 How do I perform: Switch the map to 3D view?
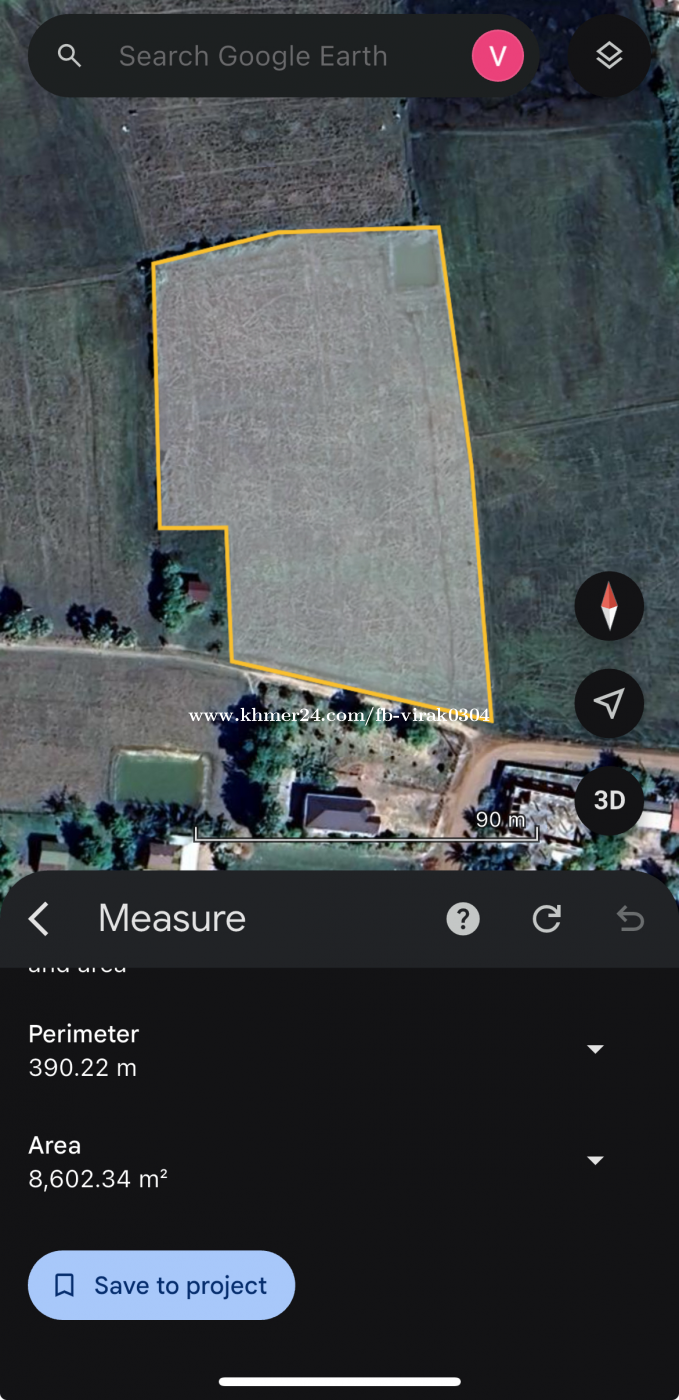tap(609, 800)
